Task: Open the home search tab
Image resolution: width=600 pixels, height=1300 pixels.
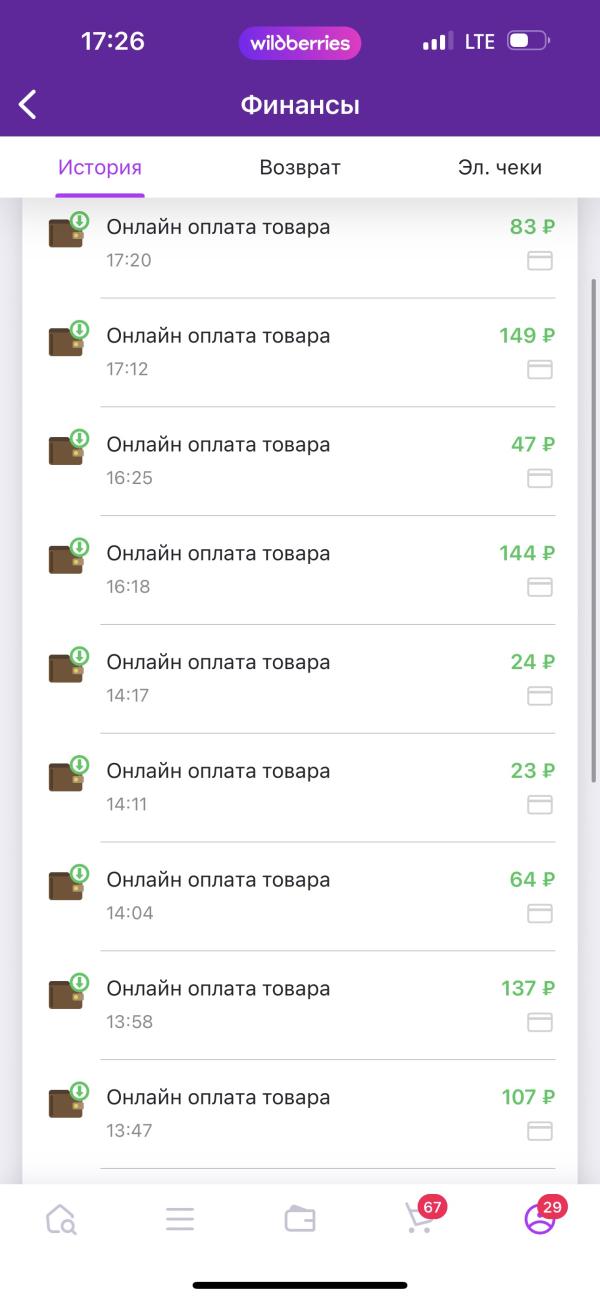Action: (61, 1219)
